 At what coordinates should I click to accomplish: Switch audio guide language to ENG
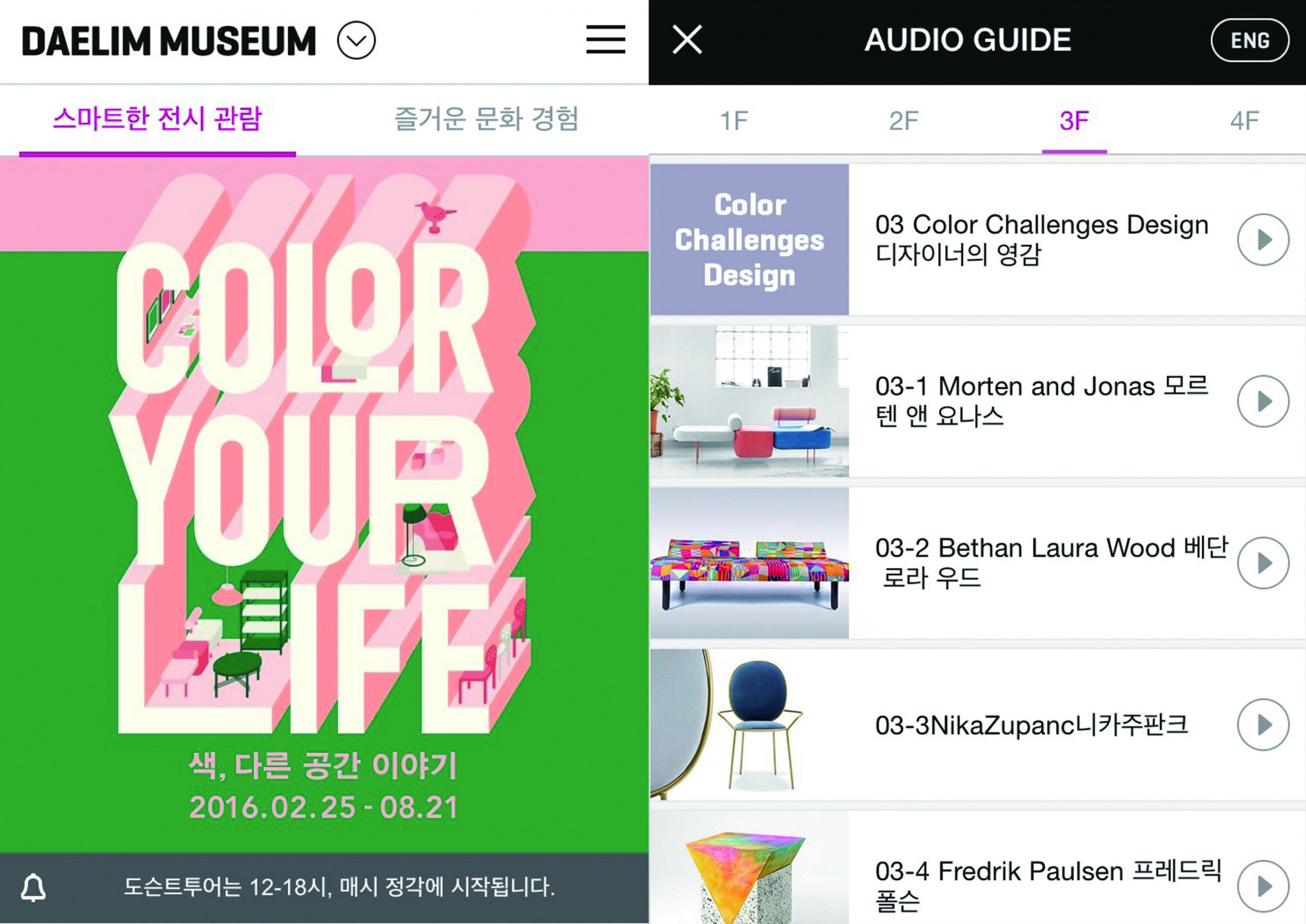click(1249, 41)
